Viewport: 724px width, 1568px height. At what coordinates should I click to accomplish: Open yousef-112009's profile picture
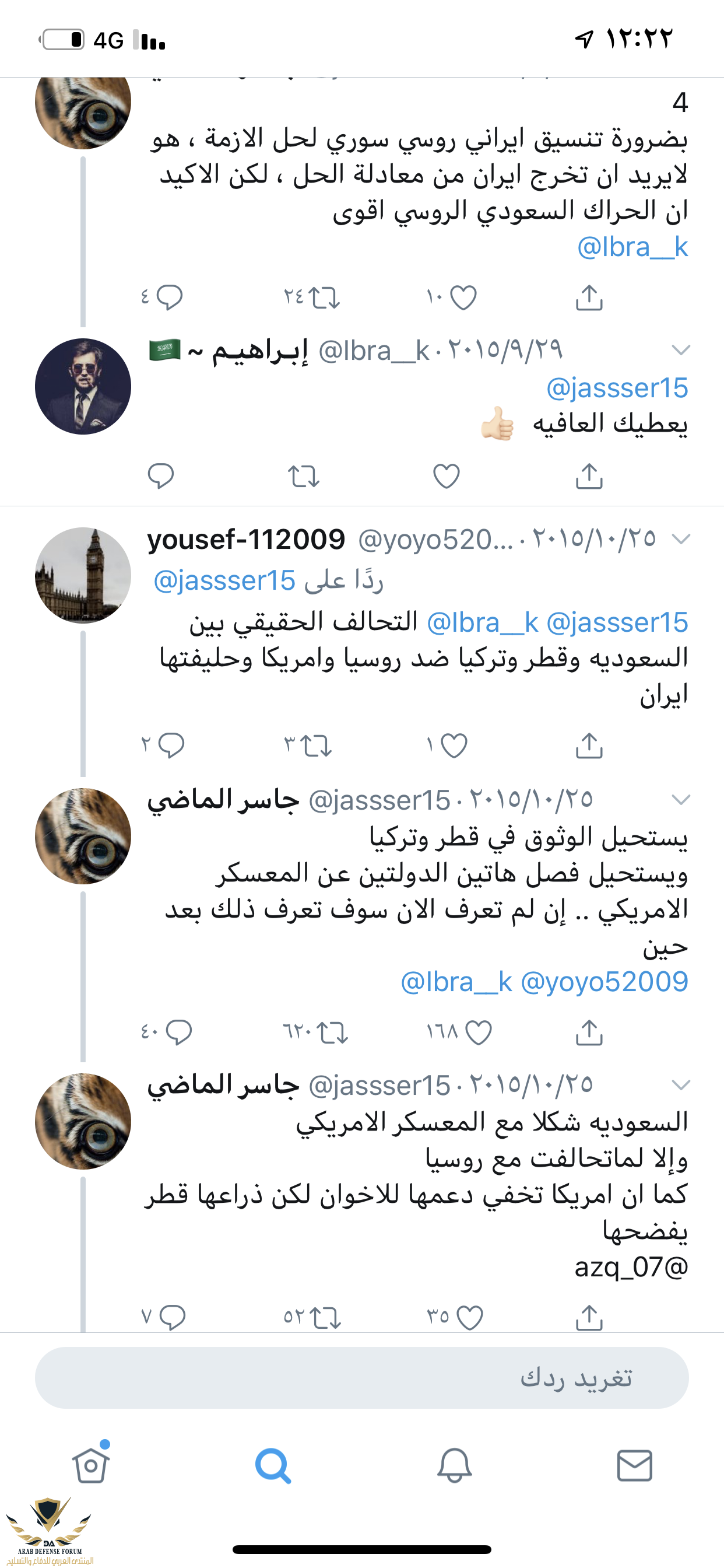pyautogui.click(x=83, y=575)
